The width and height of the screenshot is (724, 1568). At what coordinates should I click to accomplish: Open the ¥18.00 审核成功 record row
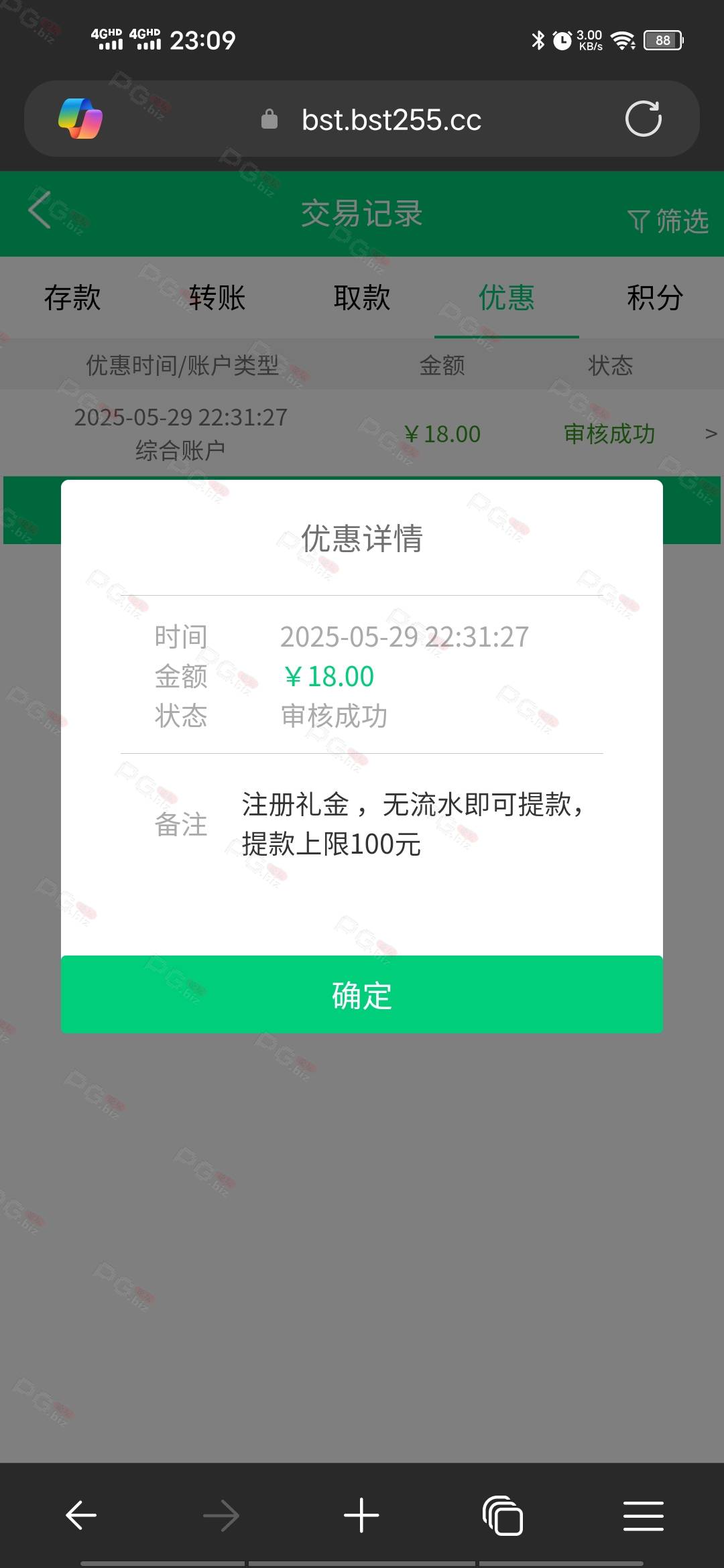pos(362,433)
